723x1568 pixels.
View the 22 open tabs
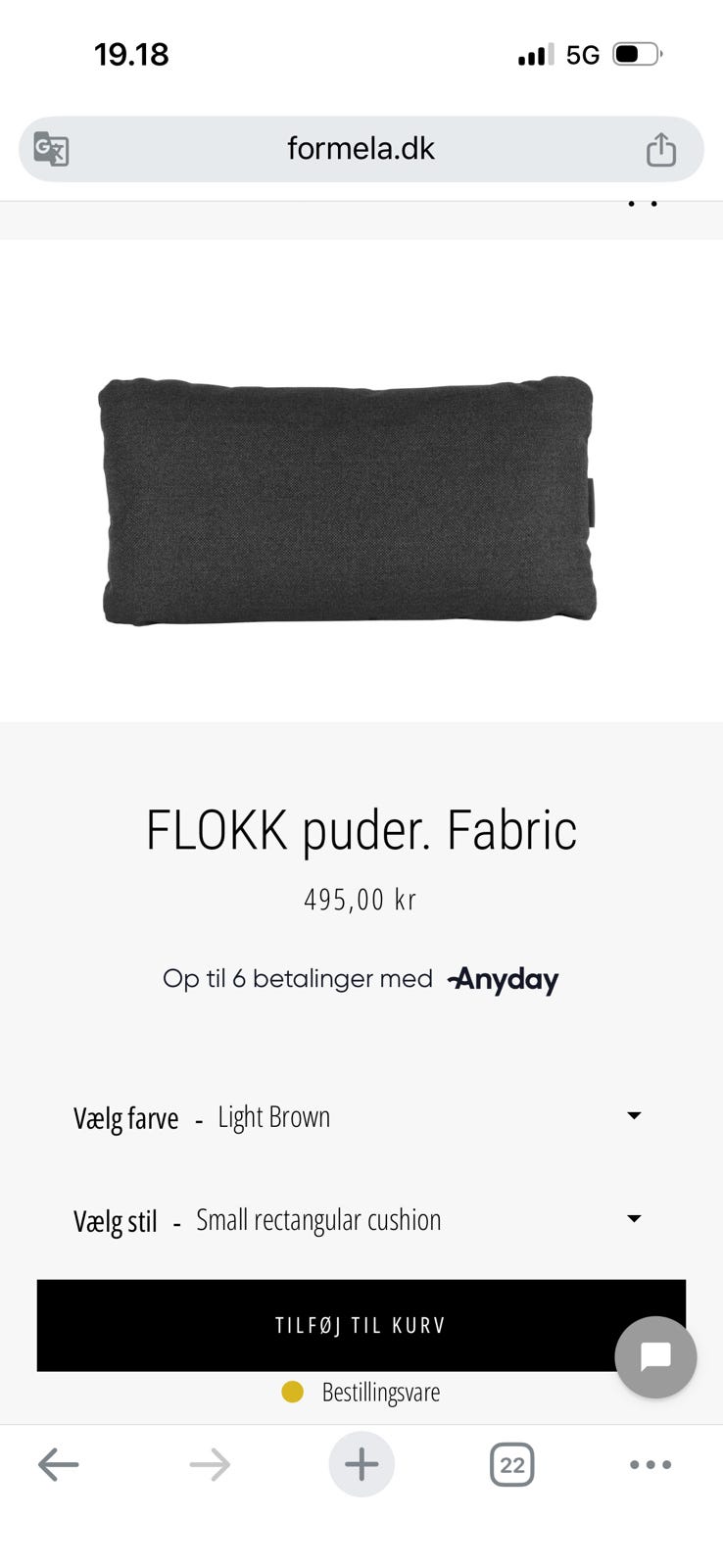(511, 1465)
